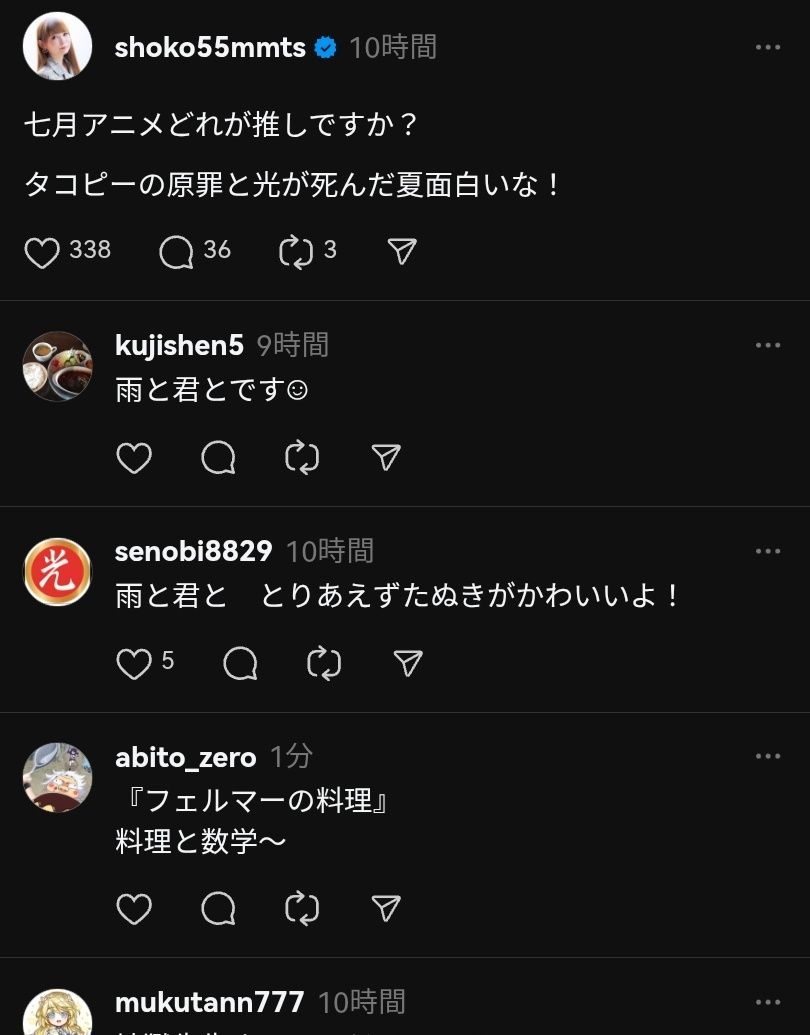Repost kujishen5's reply
810x1035 pixels.
302,458
